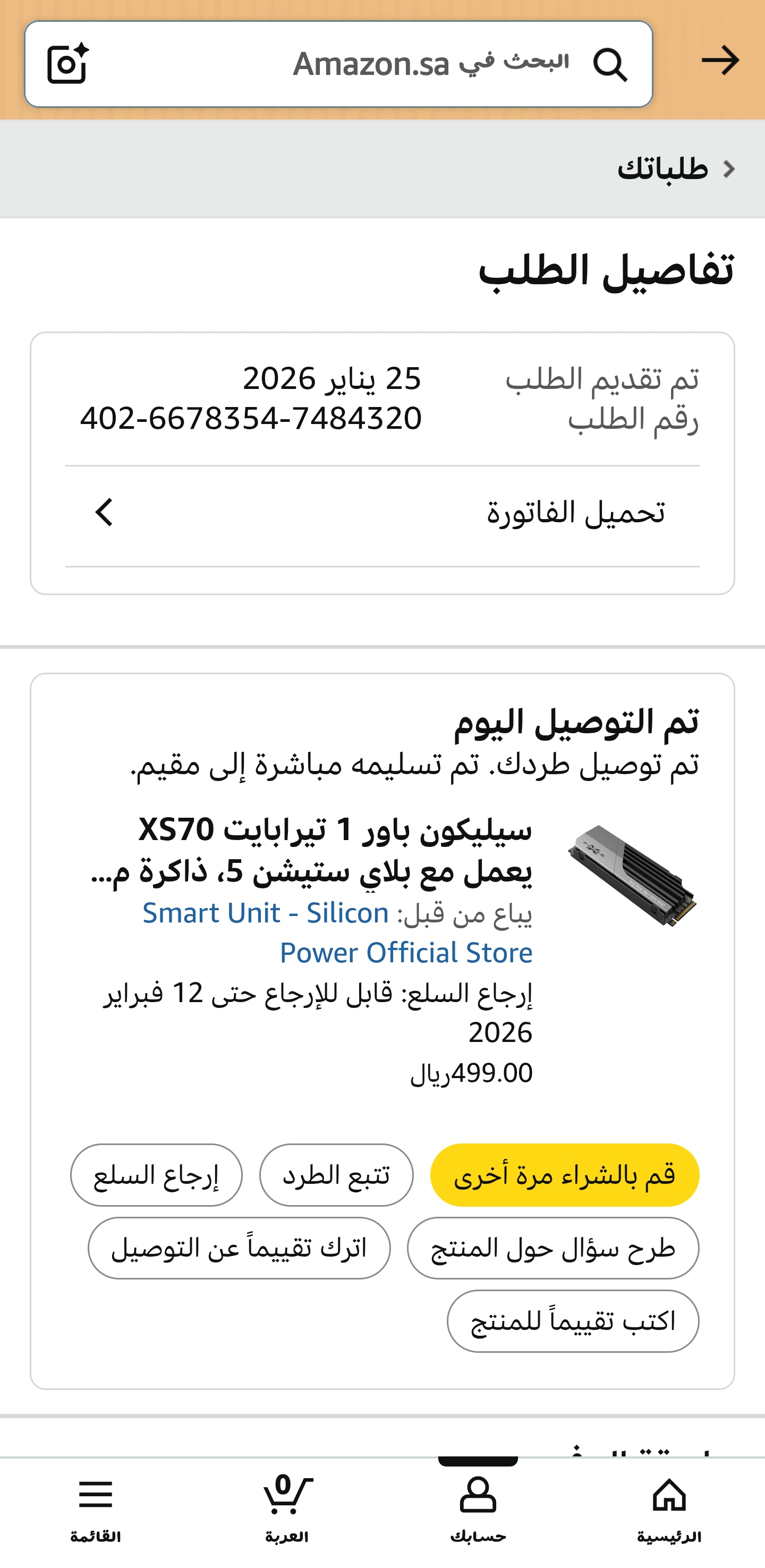Screen dimensions: 765x1568
Task: Tap the Amazon.sa search field
Action: pos(365,64)
